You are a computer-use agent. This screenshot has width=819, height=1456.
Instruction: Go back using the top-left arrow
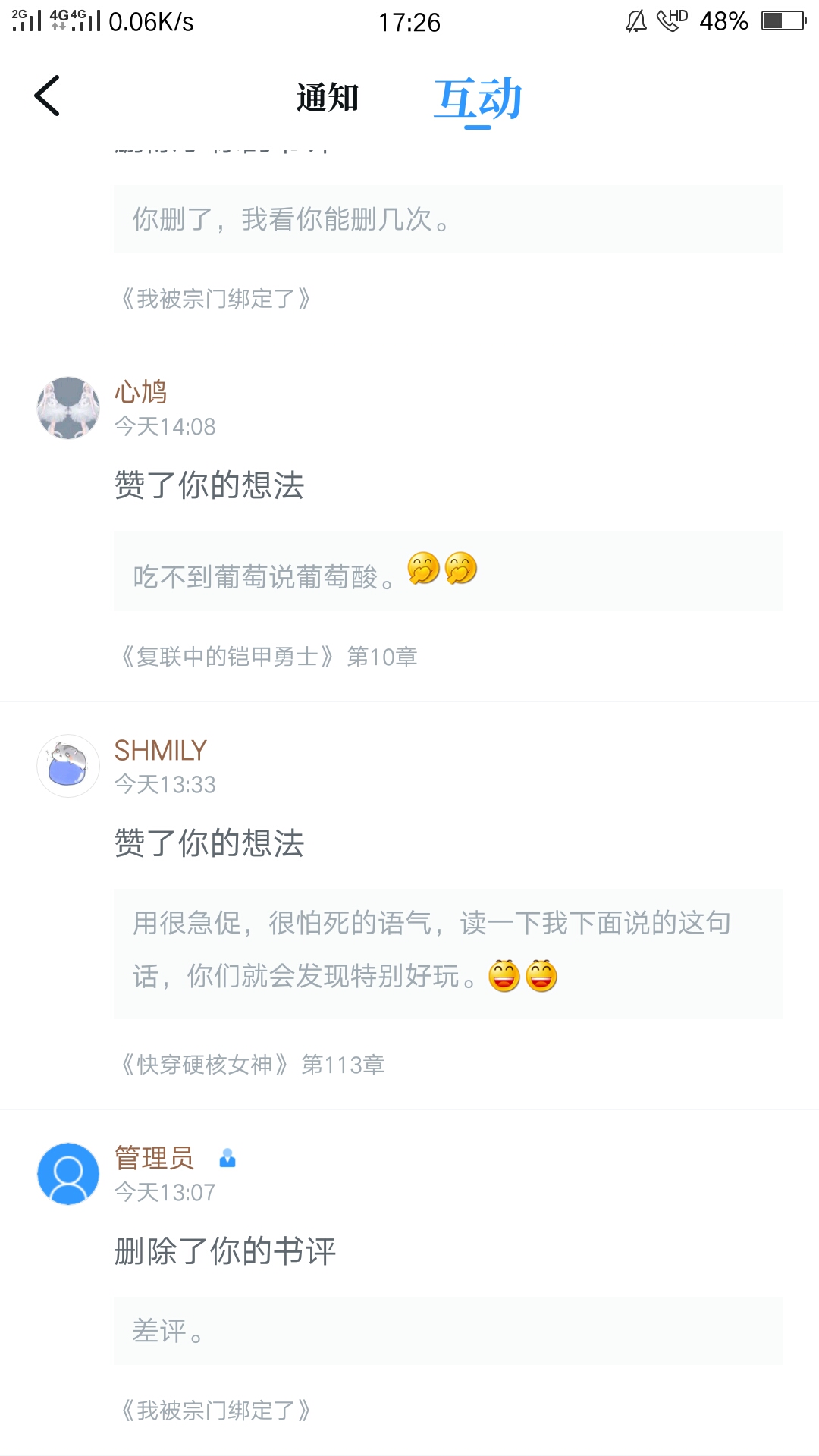[47, 96]
